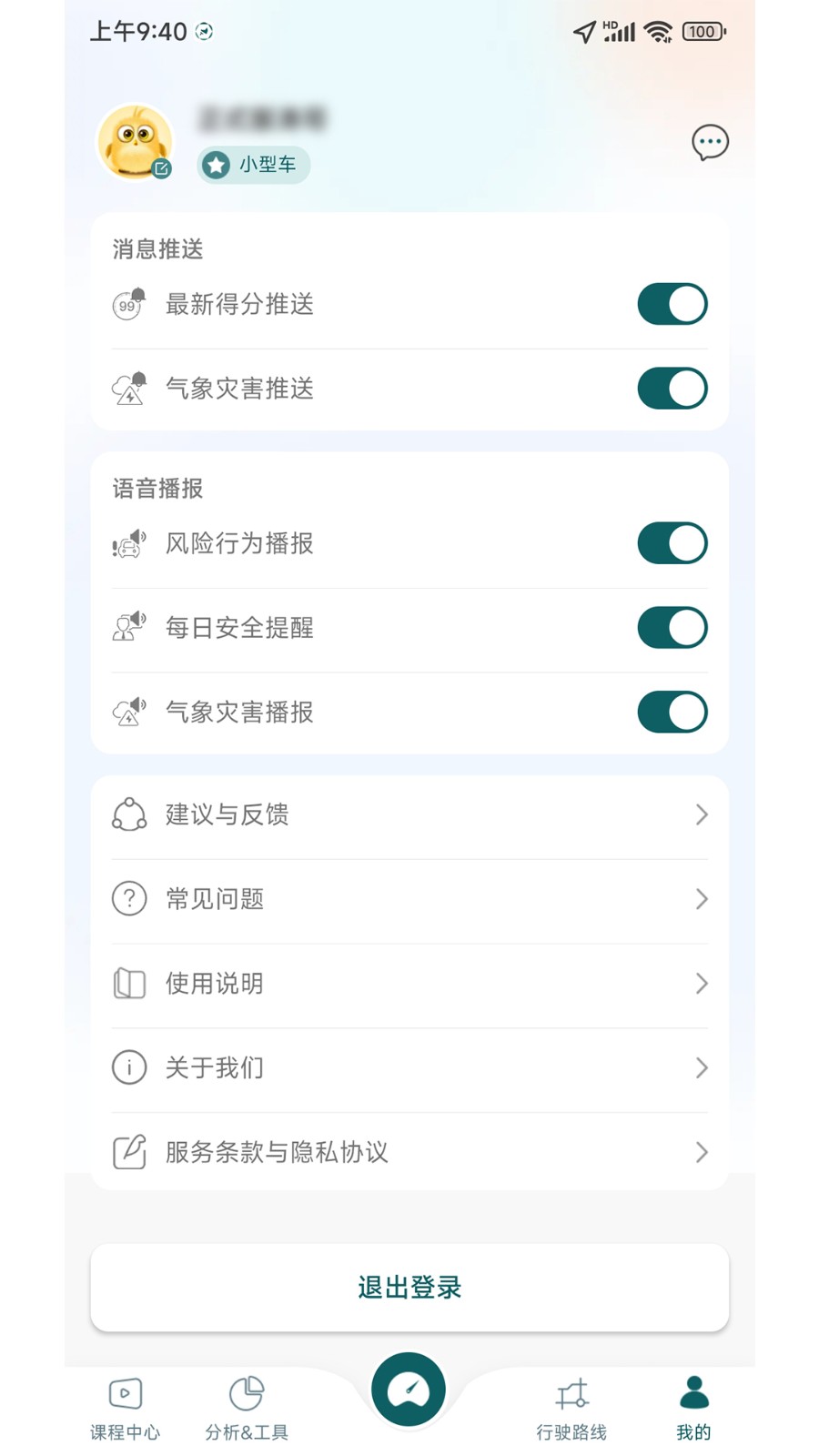
Task: Expand 使用说明 via its chevron
Action: pyautogui.click(x=701, y=984)
